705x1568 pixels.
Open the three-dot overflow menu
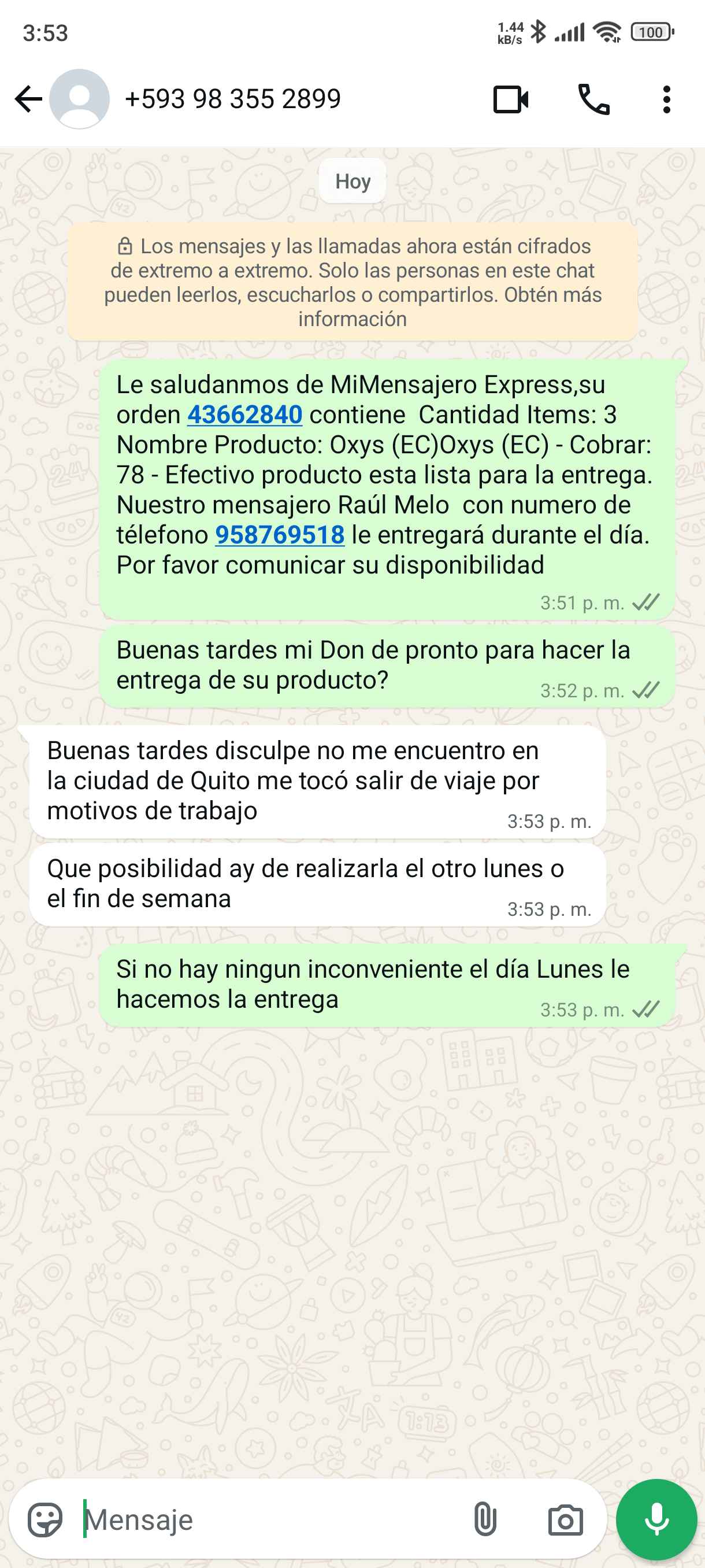pos(667,100)
